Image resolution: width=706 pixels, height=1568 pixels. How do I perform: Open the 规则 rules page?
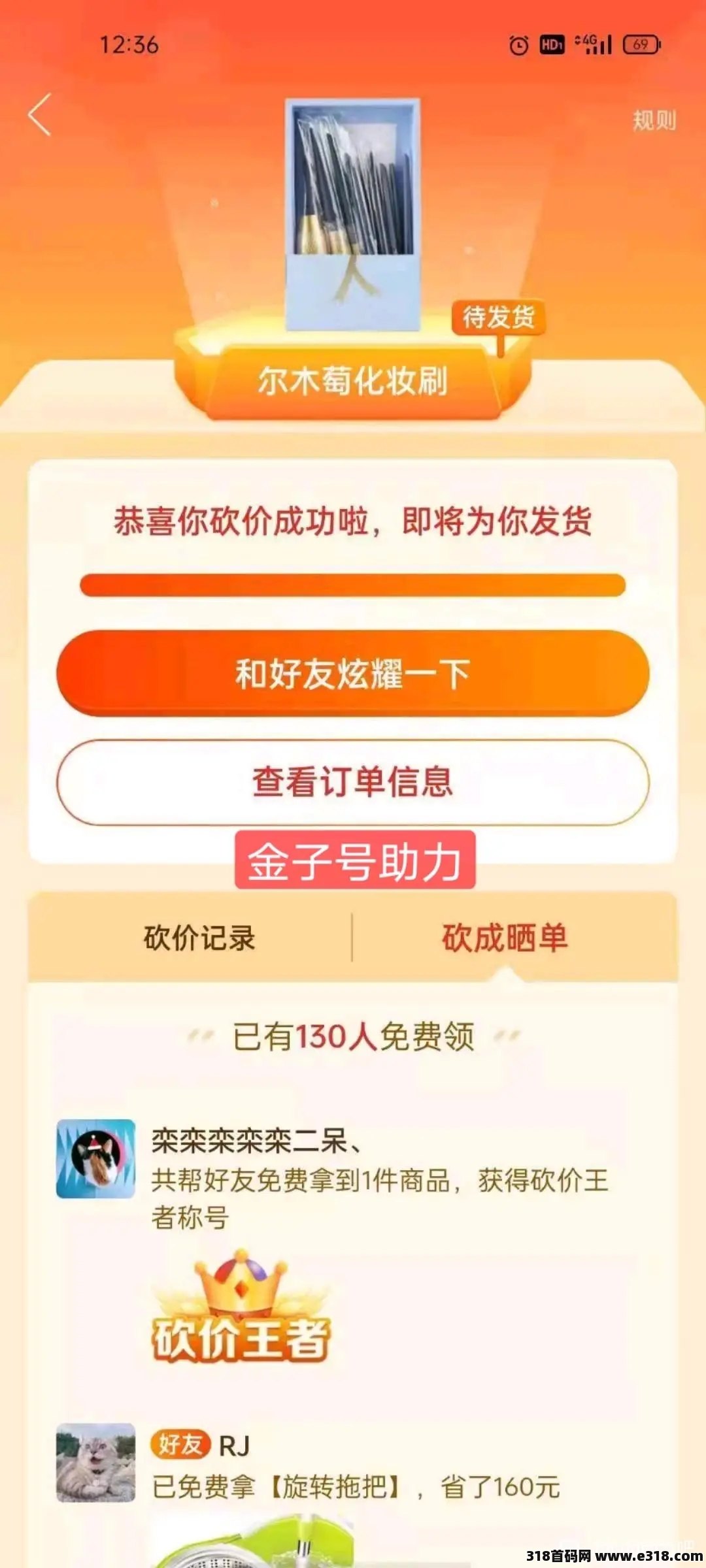click(654, 120)
